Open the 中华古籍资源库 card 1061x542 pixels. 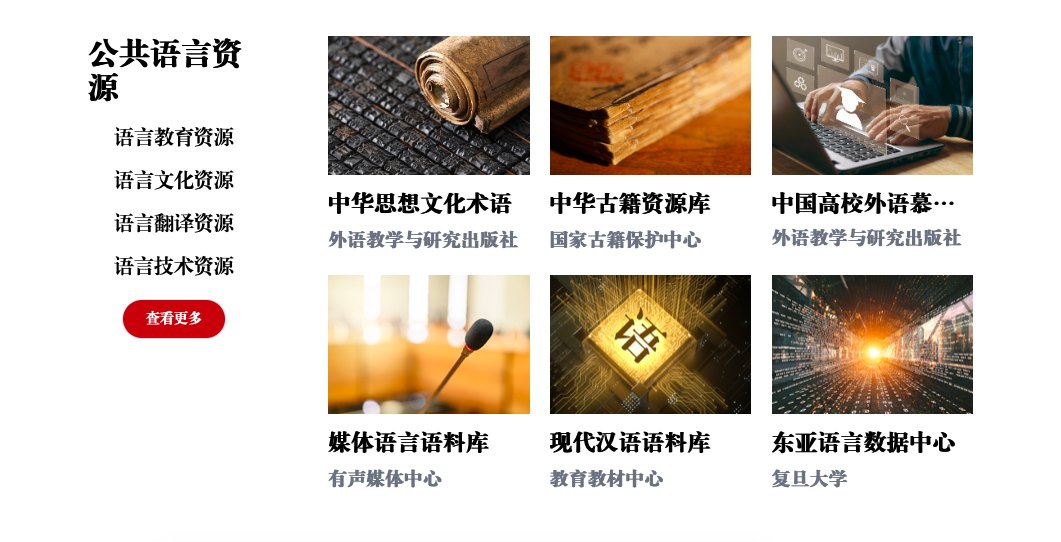click(x=650, y=106)
